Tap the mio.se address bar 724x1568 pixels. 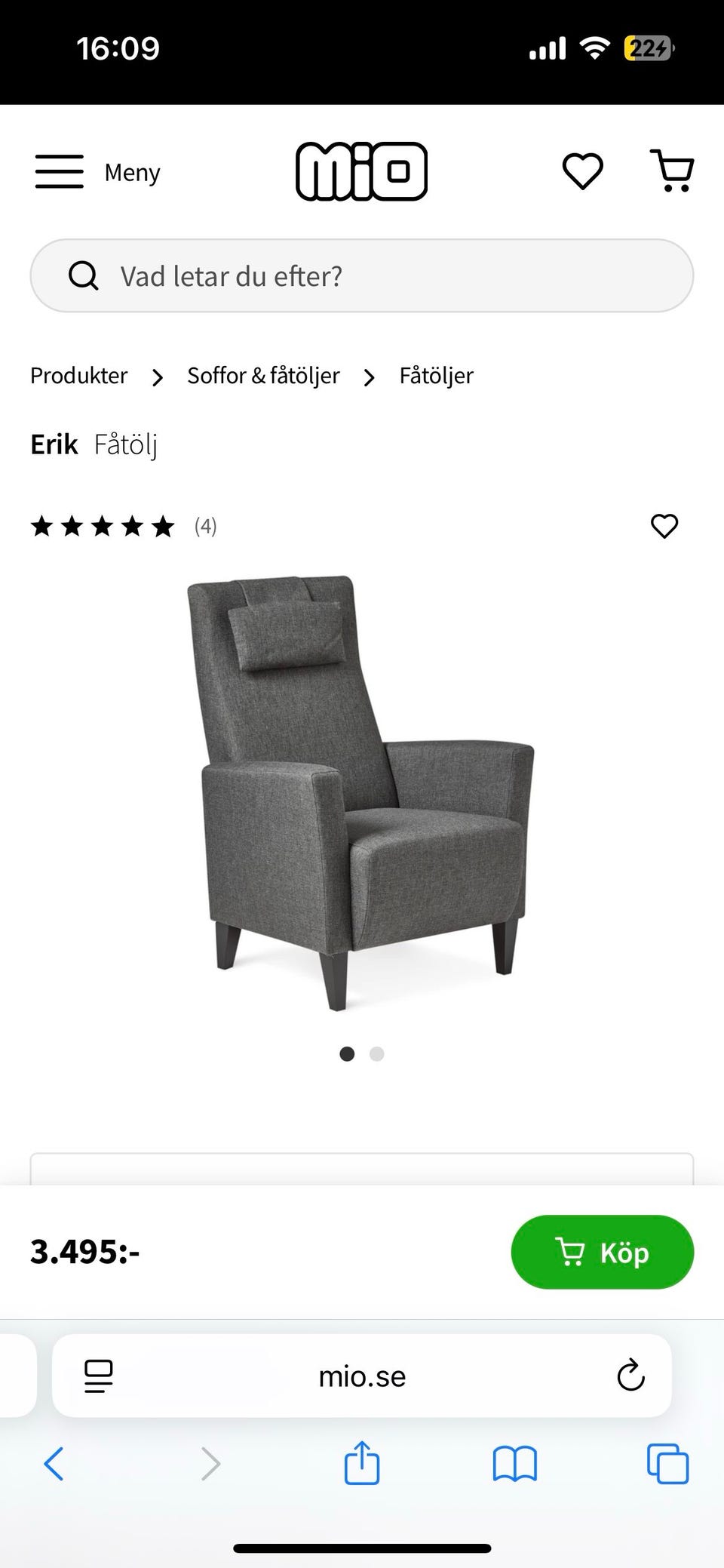click(x=362, y=1376)
